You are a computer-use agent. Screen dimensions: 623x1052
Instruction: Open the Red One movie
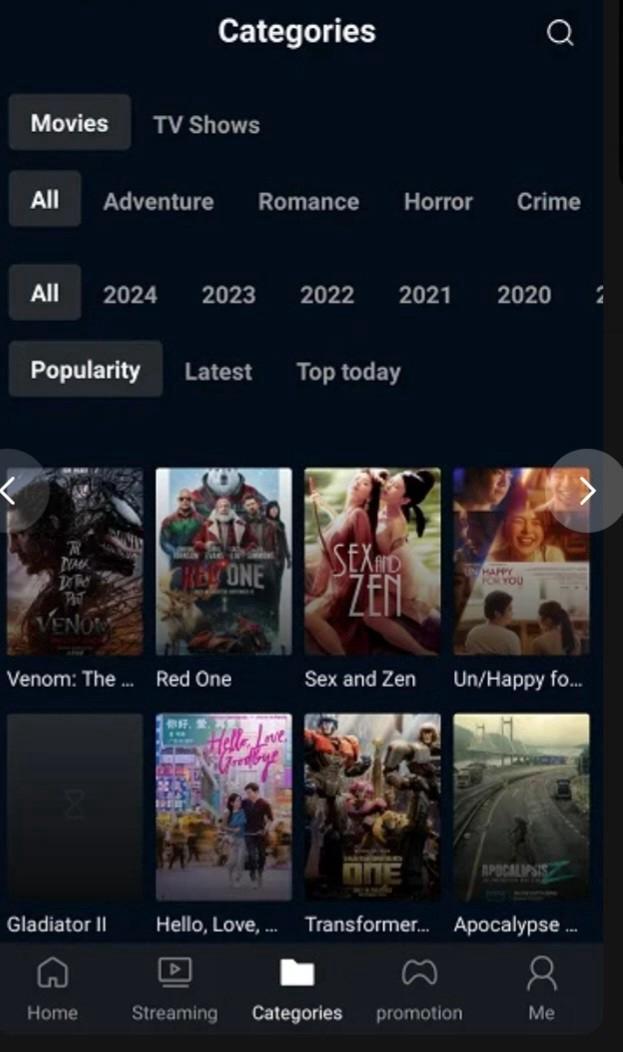pos(224,562)
